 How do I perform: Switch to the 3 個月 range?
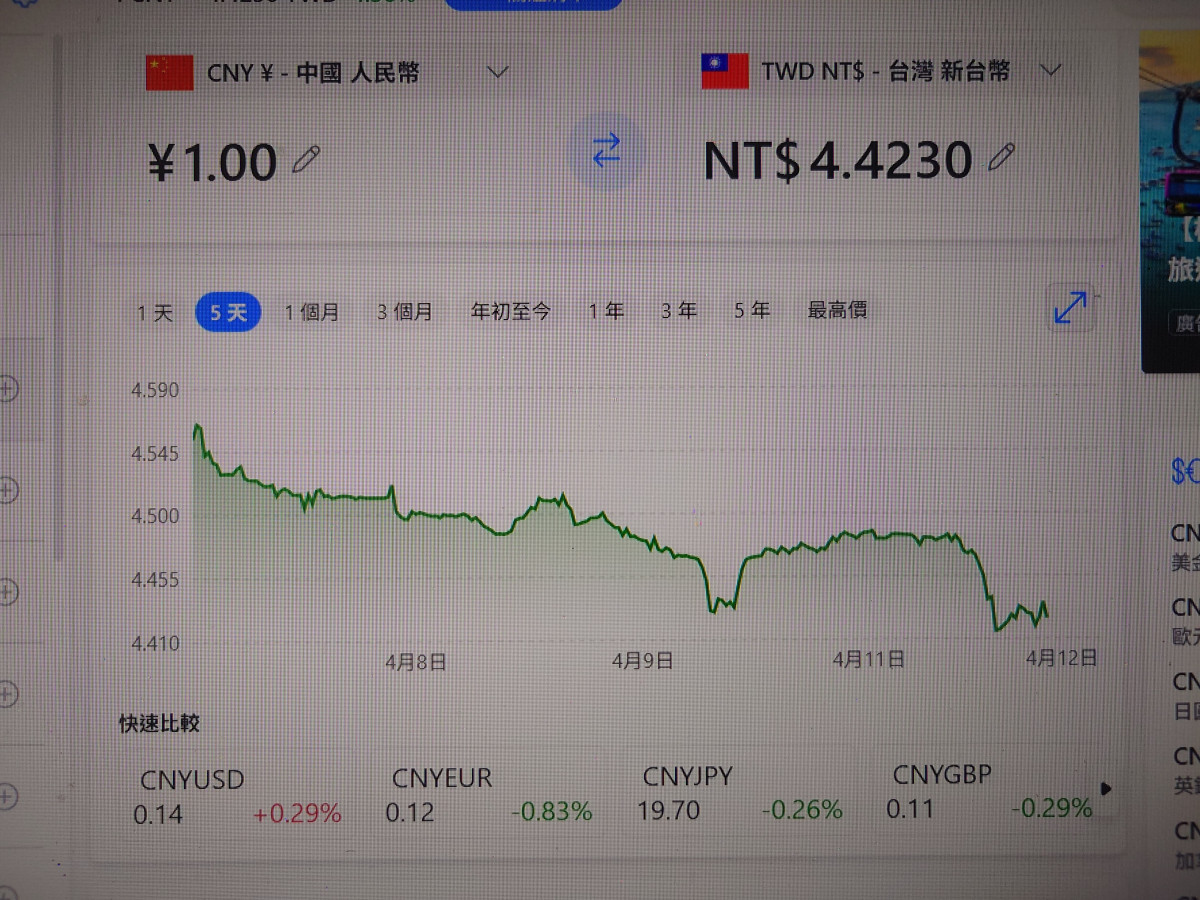[405, 312]
